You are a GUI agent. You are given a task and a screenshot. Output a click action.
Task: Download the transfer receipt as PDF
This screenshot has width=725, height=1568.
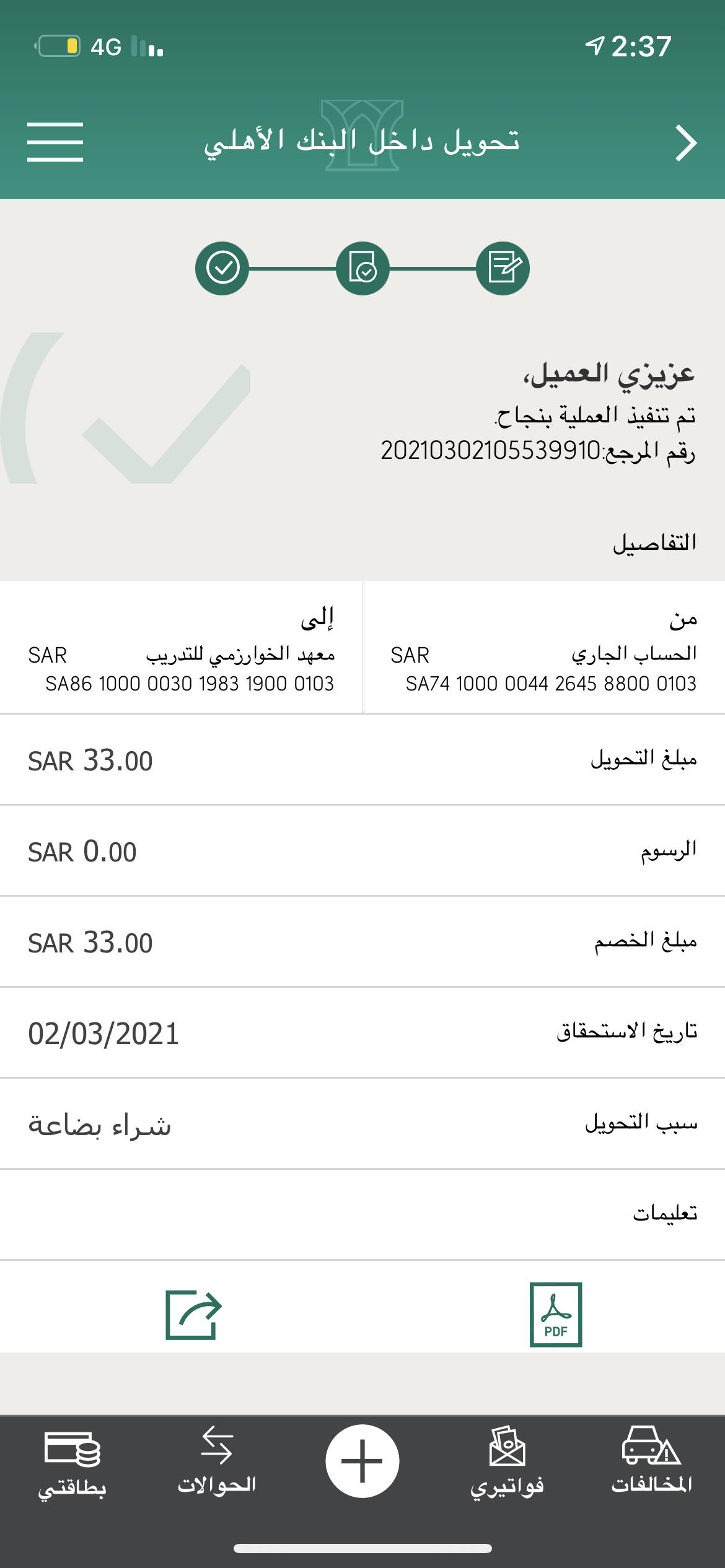pos(556,1314)
